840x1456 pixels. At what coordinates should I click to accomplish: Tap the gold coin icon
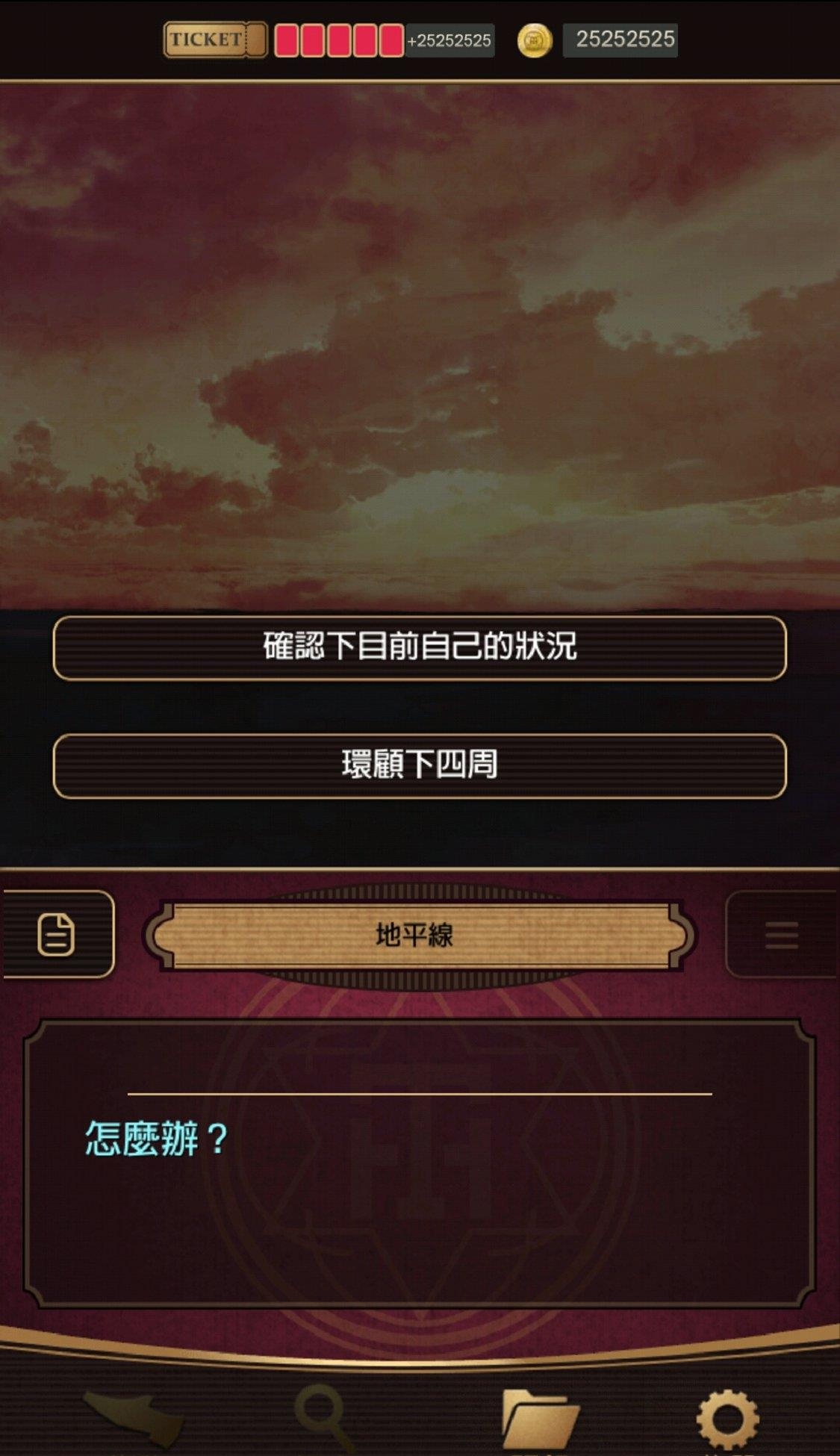coord(535,40)
